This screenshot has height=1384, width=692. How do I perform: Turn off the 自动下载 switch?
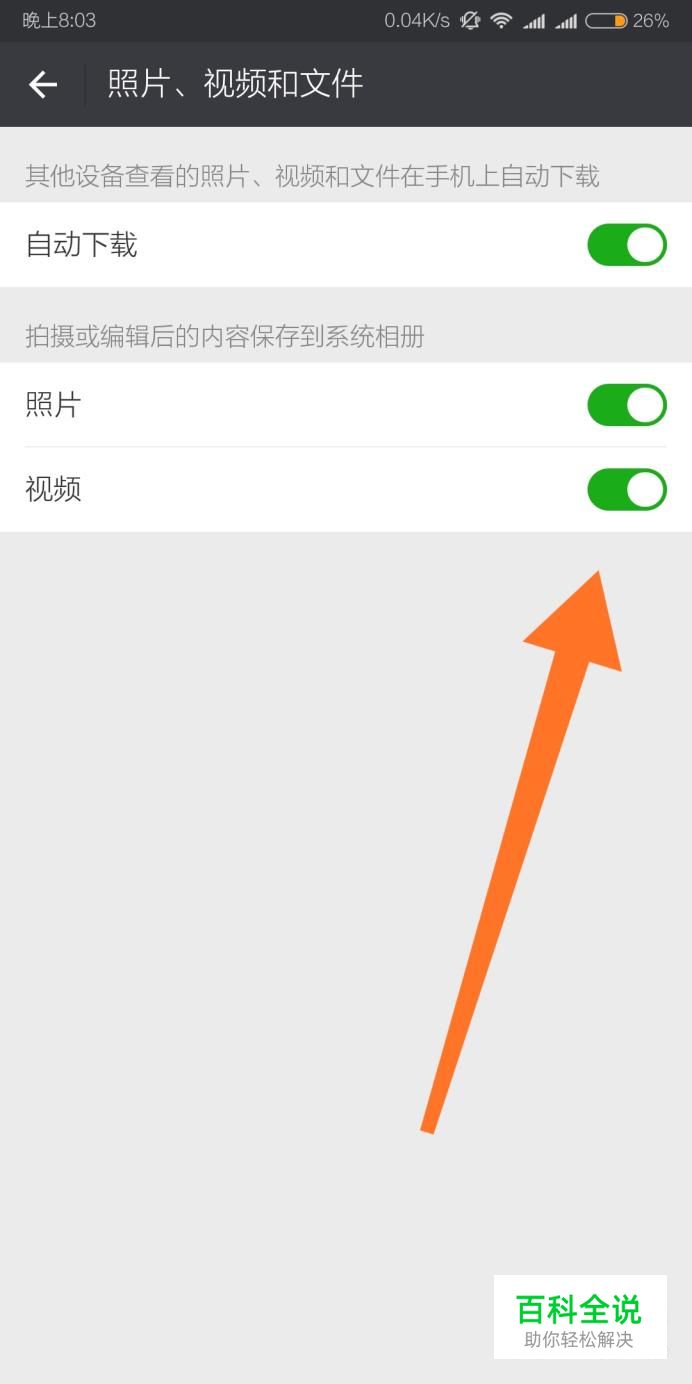click(x=626, y=245)
